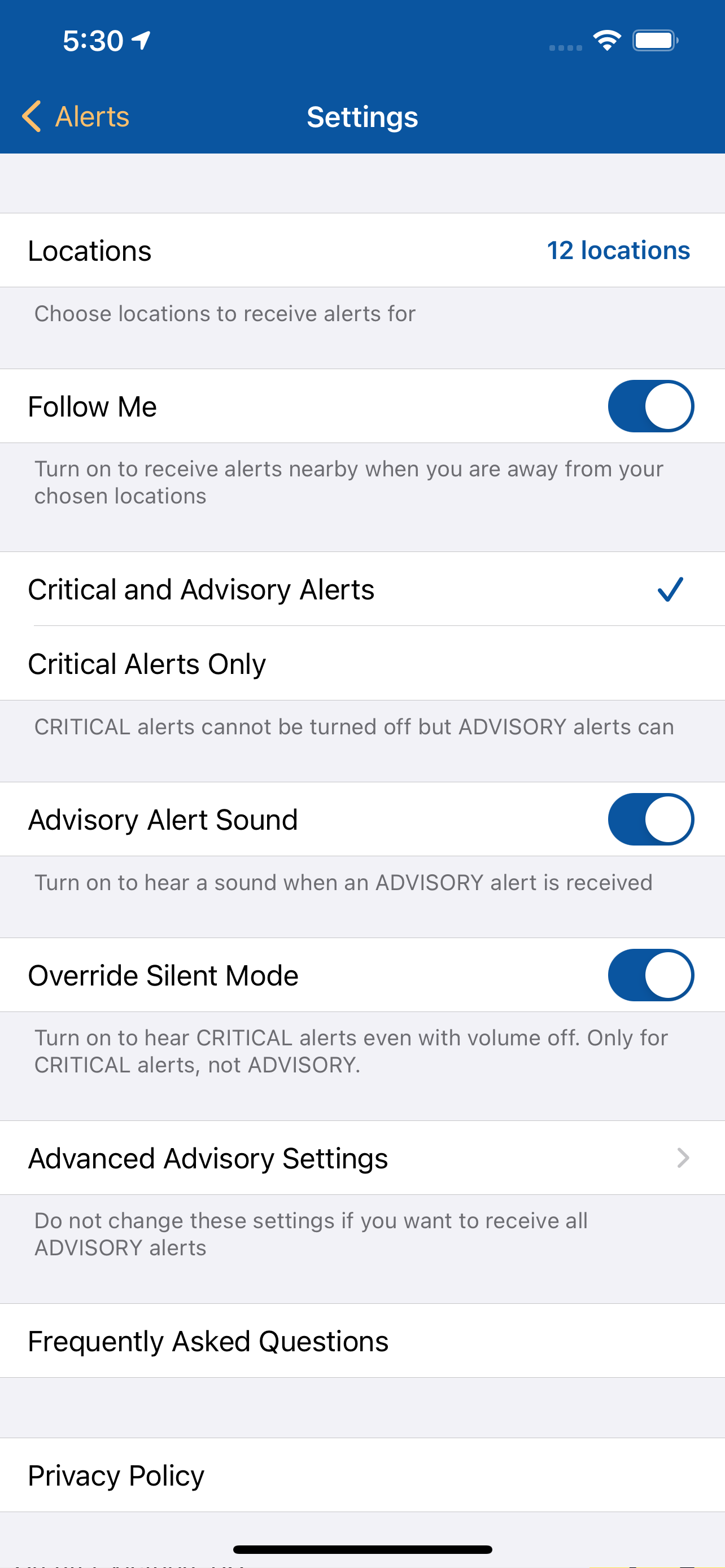Tap the checkmark beside Critical and Advisory Alerts
The image size is (725, 1568).
click(670, 589)
